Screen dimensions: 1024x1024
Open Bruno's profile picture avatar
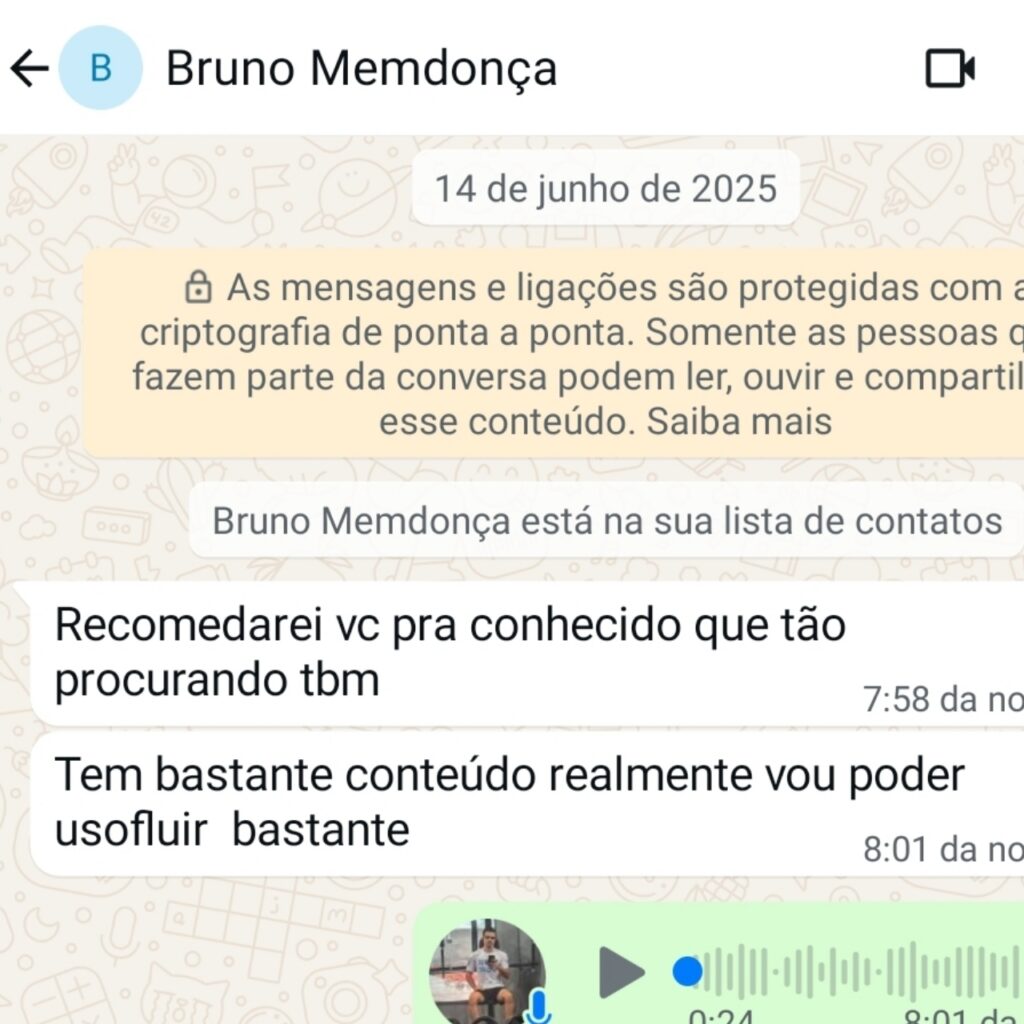coord(100,69)
